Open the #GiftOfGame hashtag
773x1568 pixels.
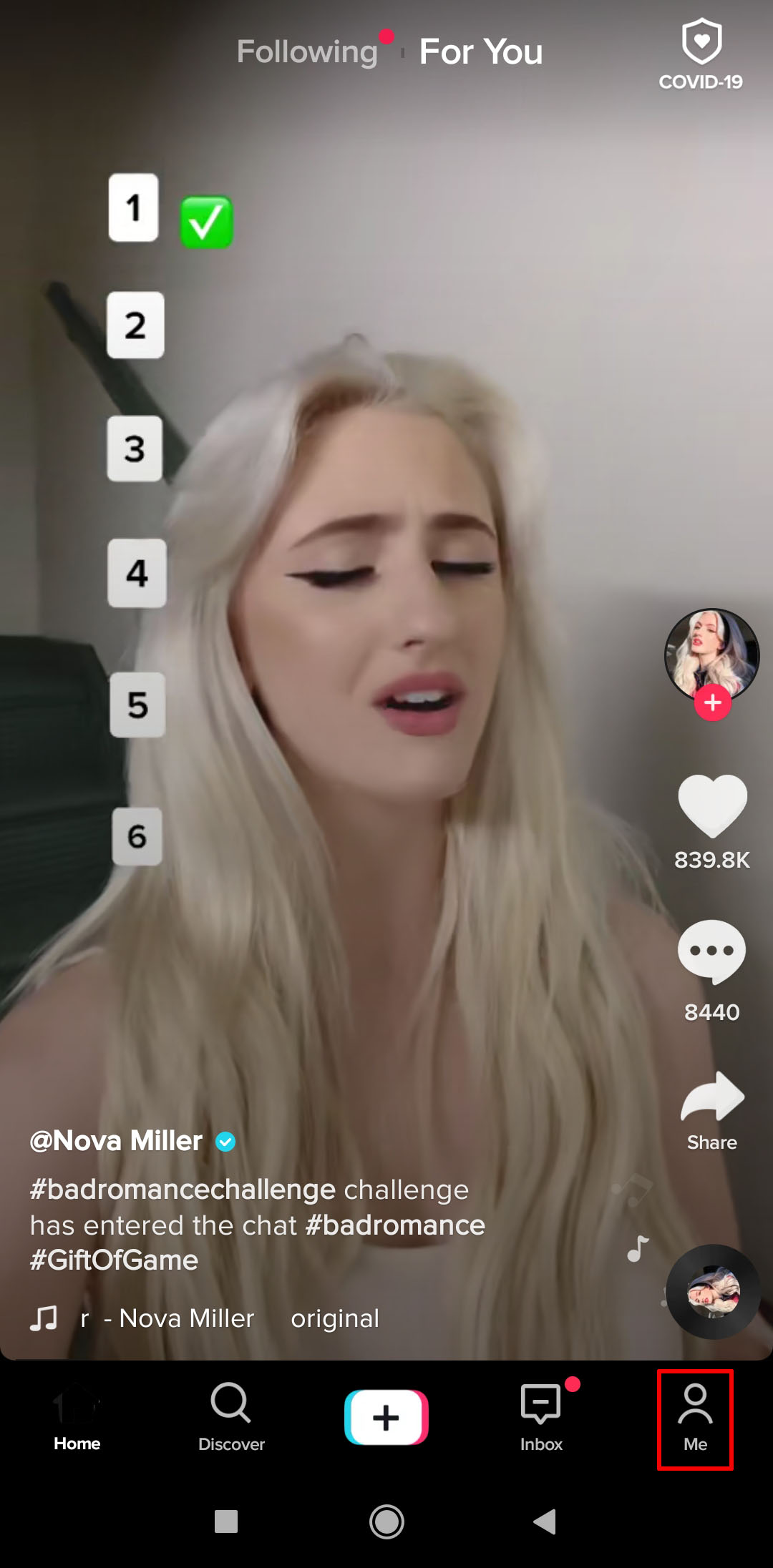114,1260
